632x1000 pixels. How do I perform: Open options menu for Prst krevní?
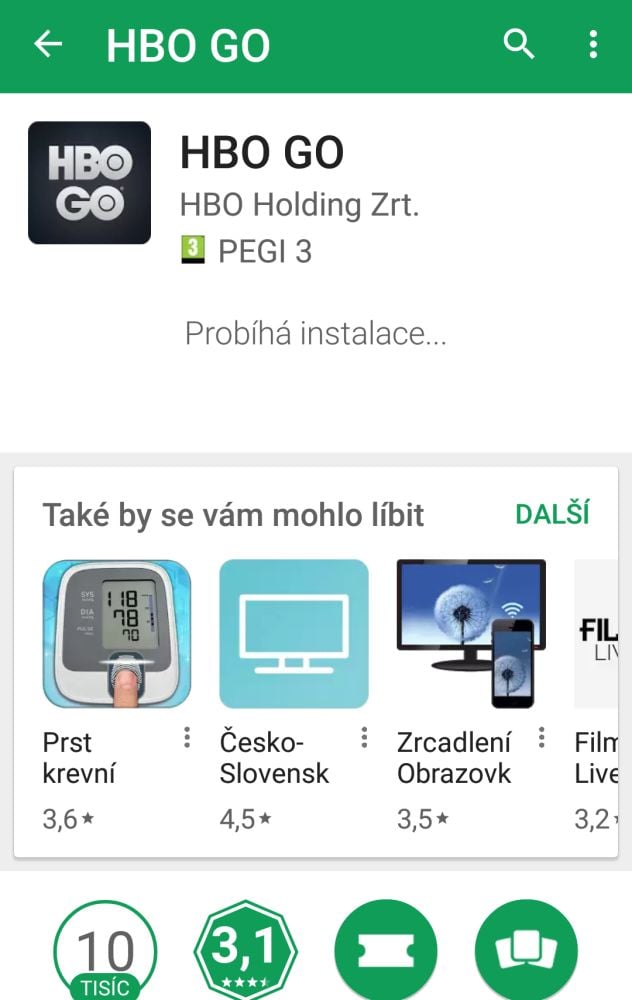[187, 738]
